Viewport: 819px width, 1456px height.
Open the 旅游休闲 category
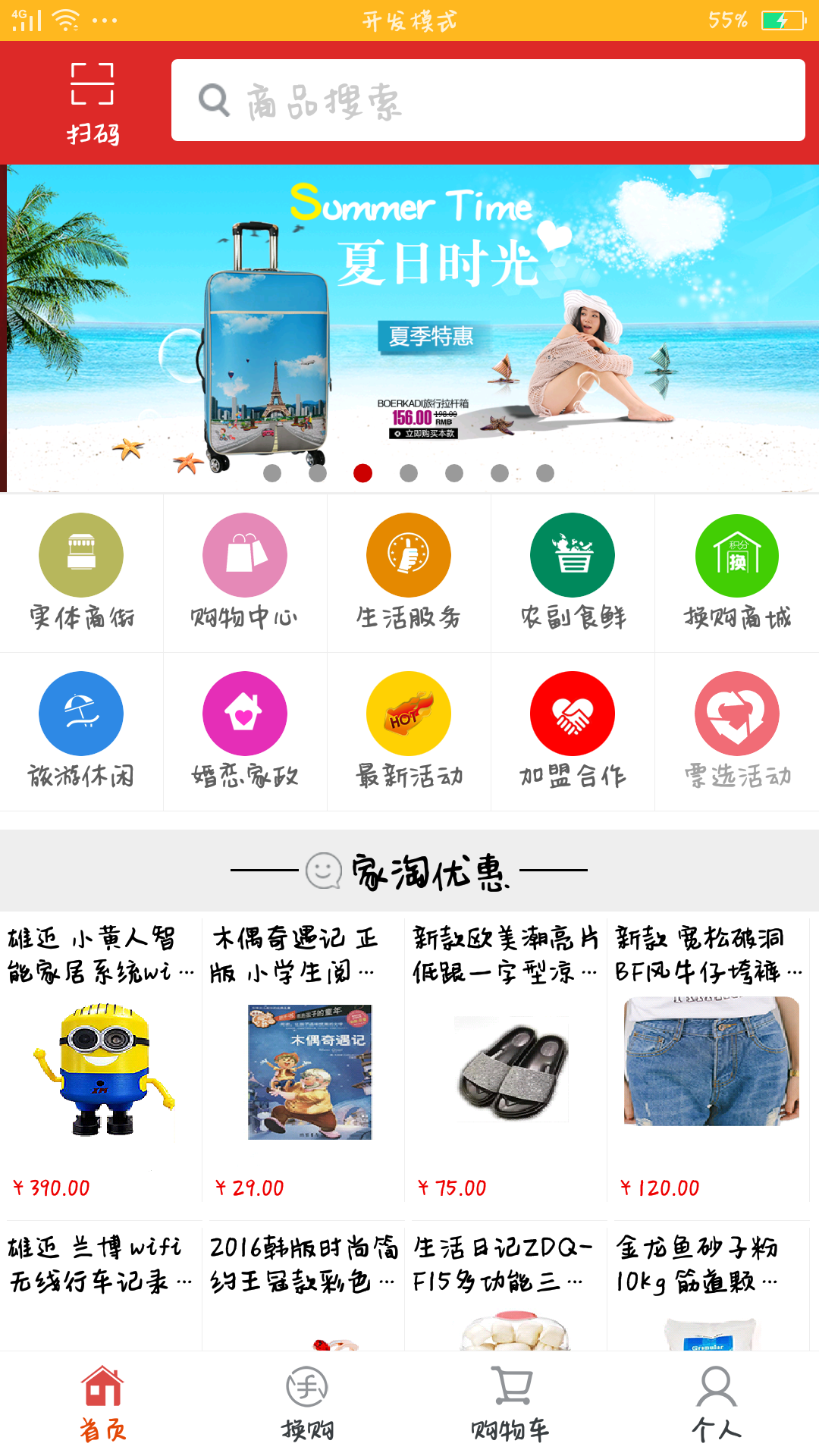(x=81, y=731)
